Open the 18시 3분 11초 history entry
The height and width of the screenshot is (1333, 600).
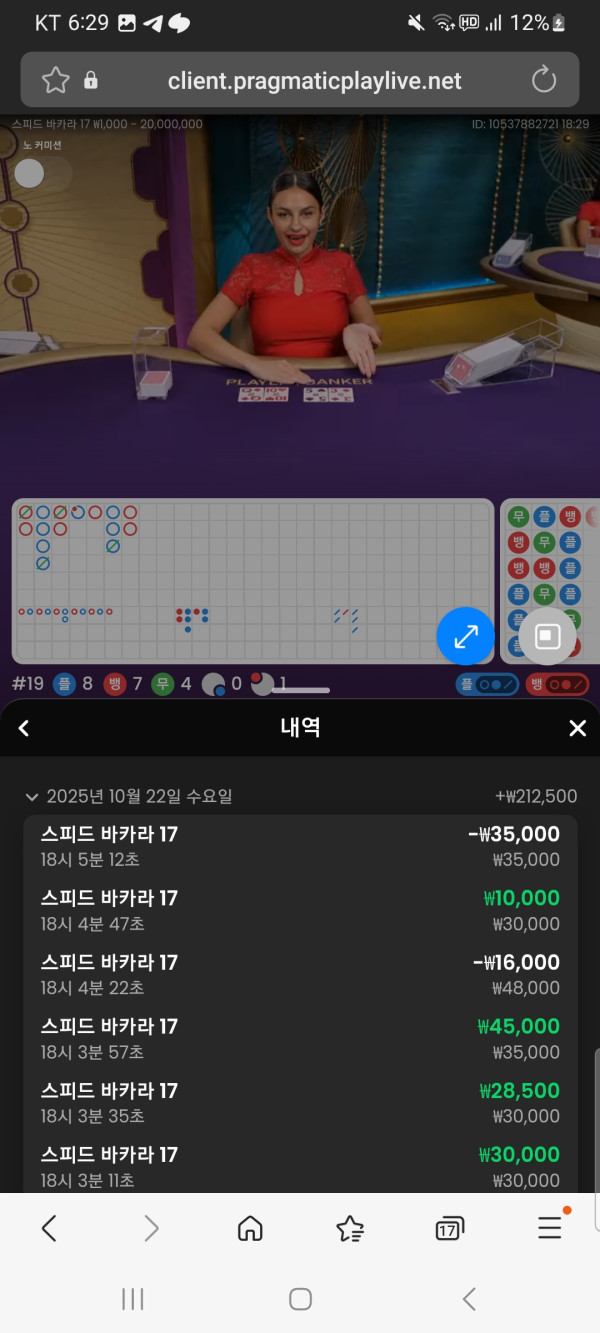click(300, 1166)
